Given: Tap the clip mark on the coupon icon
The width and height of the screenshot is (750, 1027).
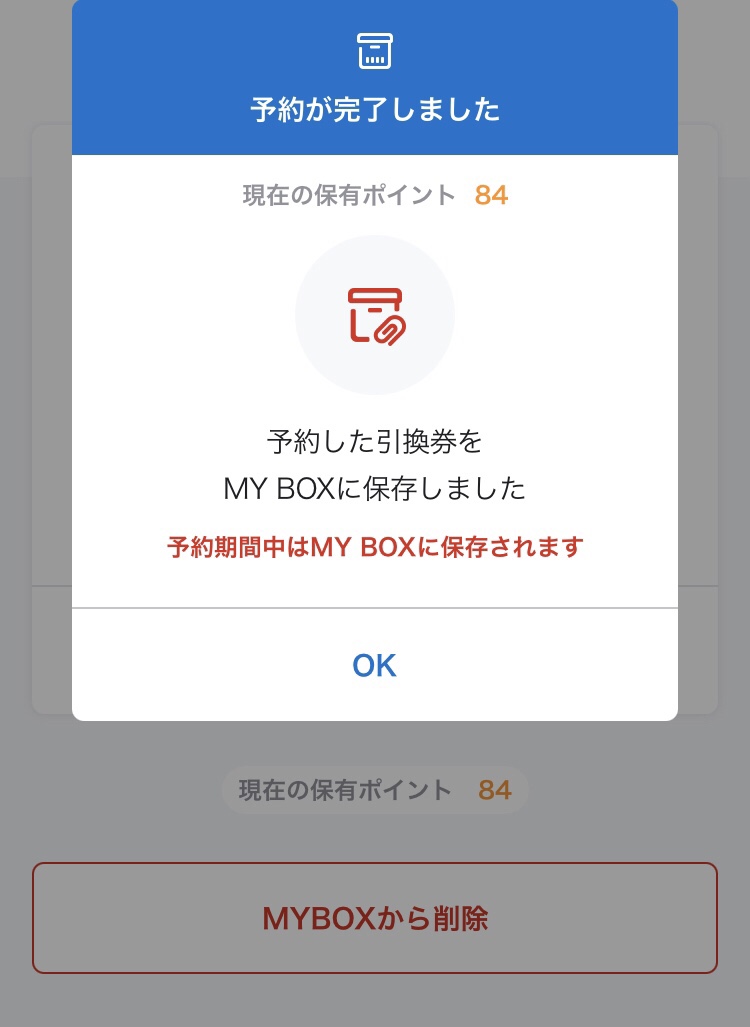Looking at the screenshot, I should 390,330.
